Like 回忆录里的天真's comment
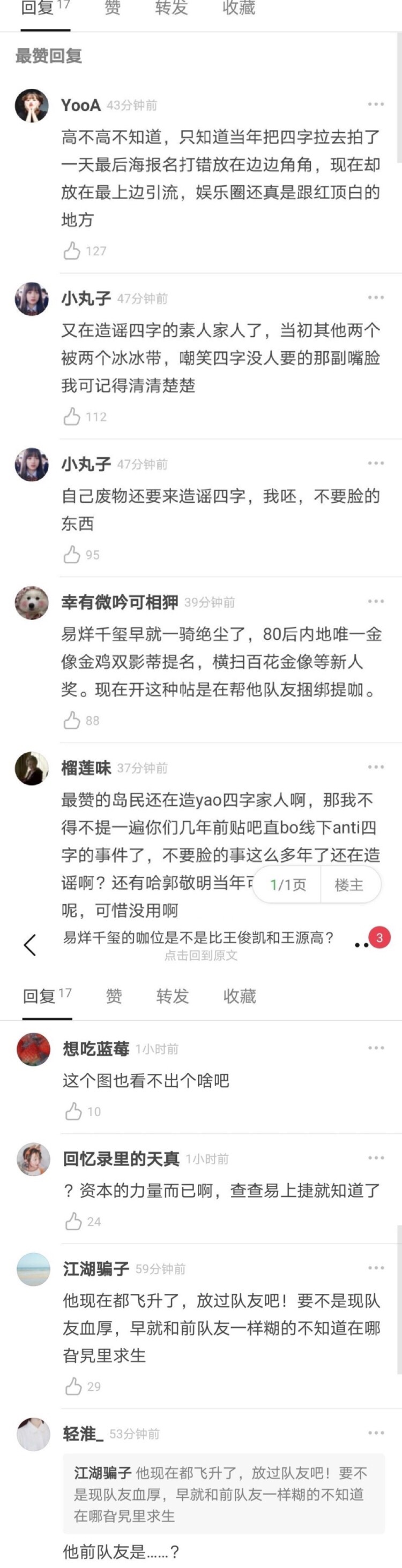The height and width of the screenshot is (1568, 402). click(74, 1221)
